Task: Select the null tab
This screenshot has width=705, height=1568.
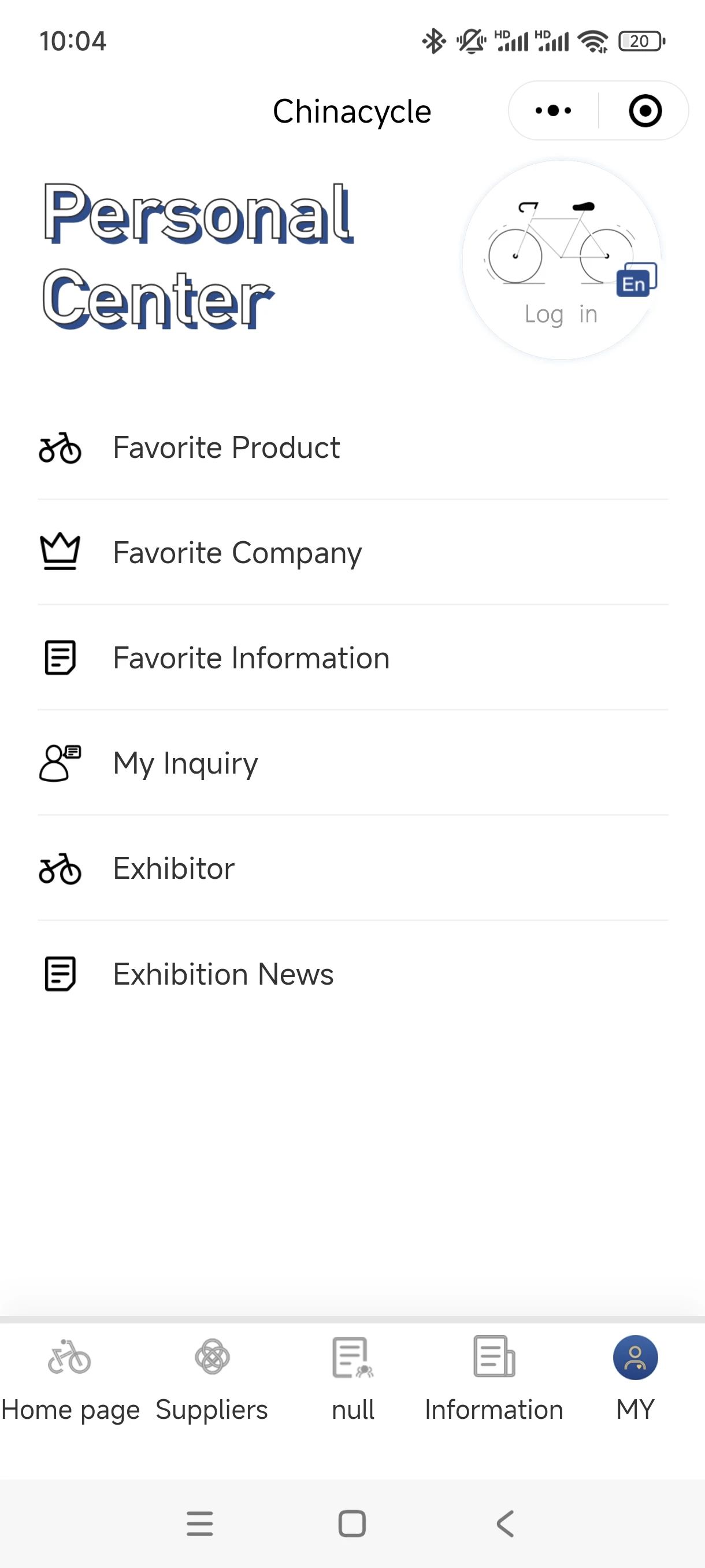Action: click(353, 1380)
